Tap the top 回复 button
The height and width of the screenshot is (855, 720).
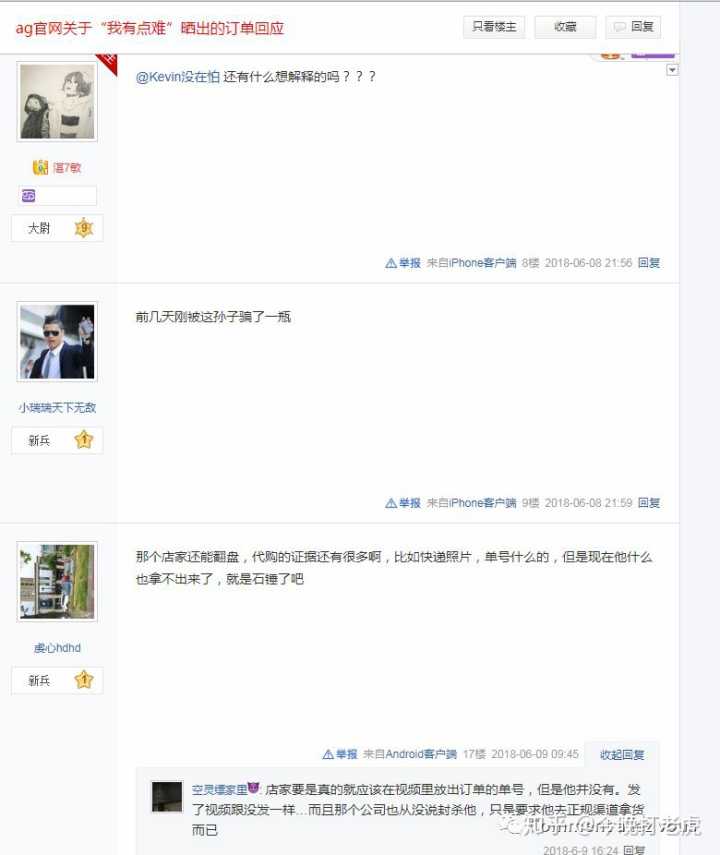[x=634, y=27]
